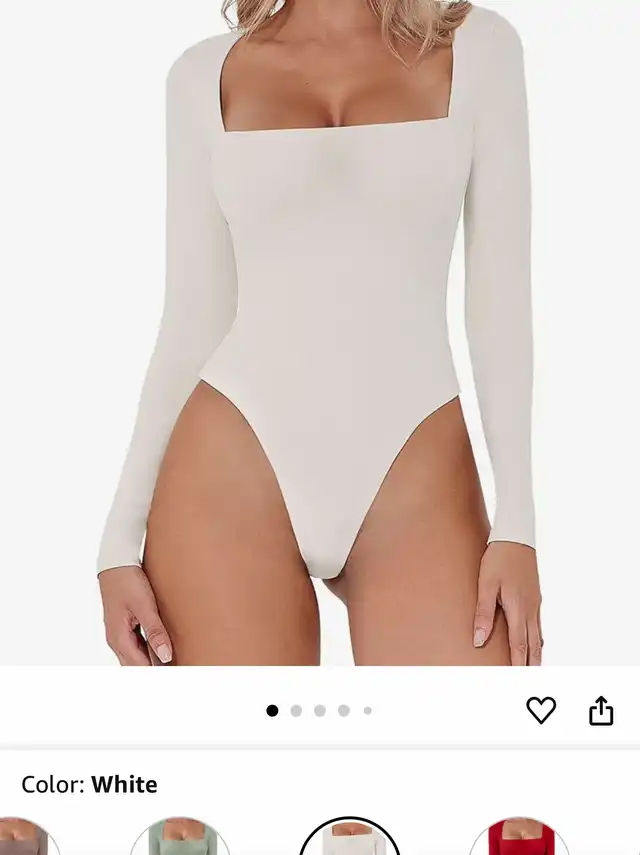Viewport: 640px width, 855px height.
Task: Share this product listing
Action: pos(601,710)
